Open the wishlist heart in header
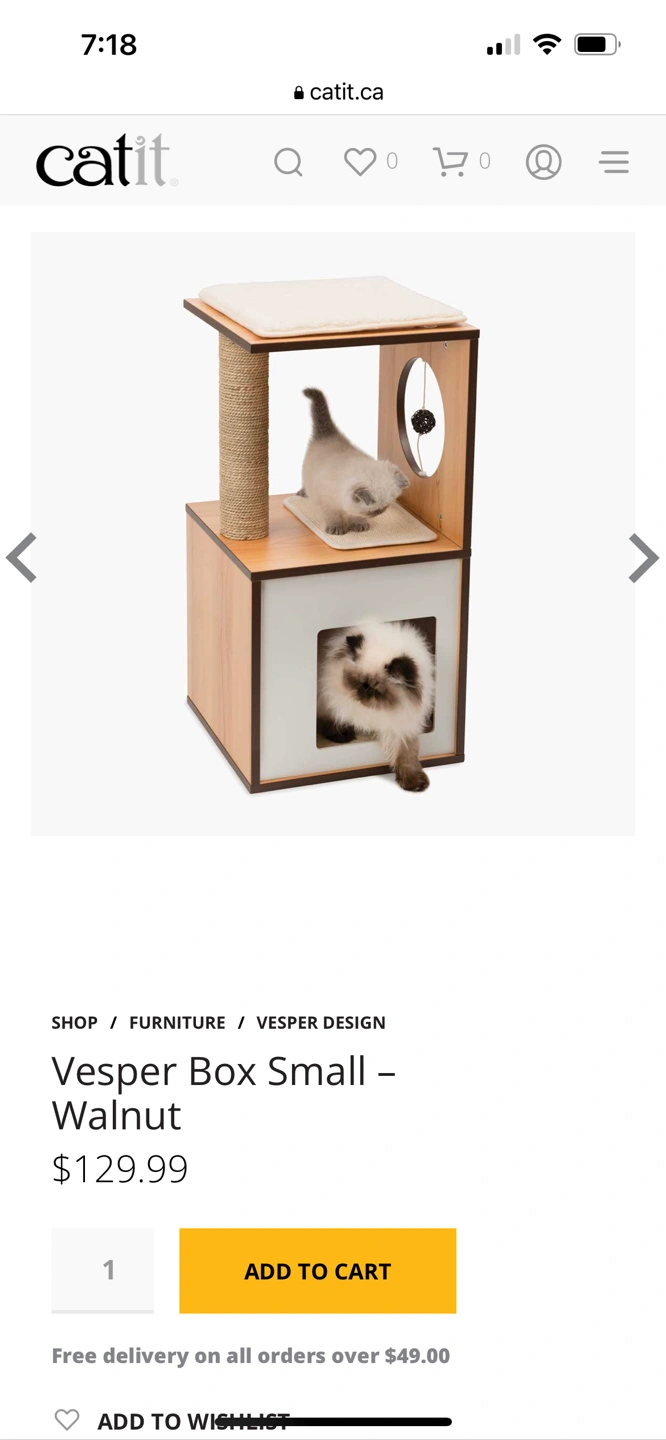Image resolution: width=666 pixels, height=1440 pixels. [x=360, y=162]
